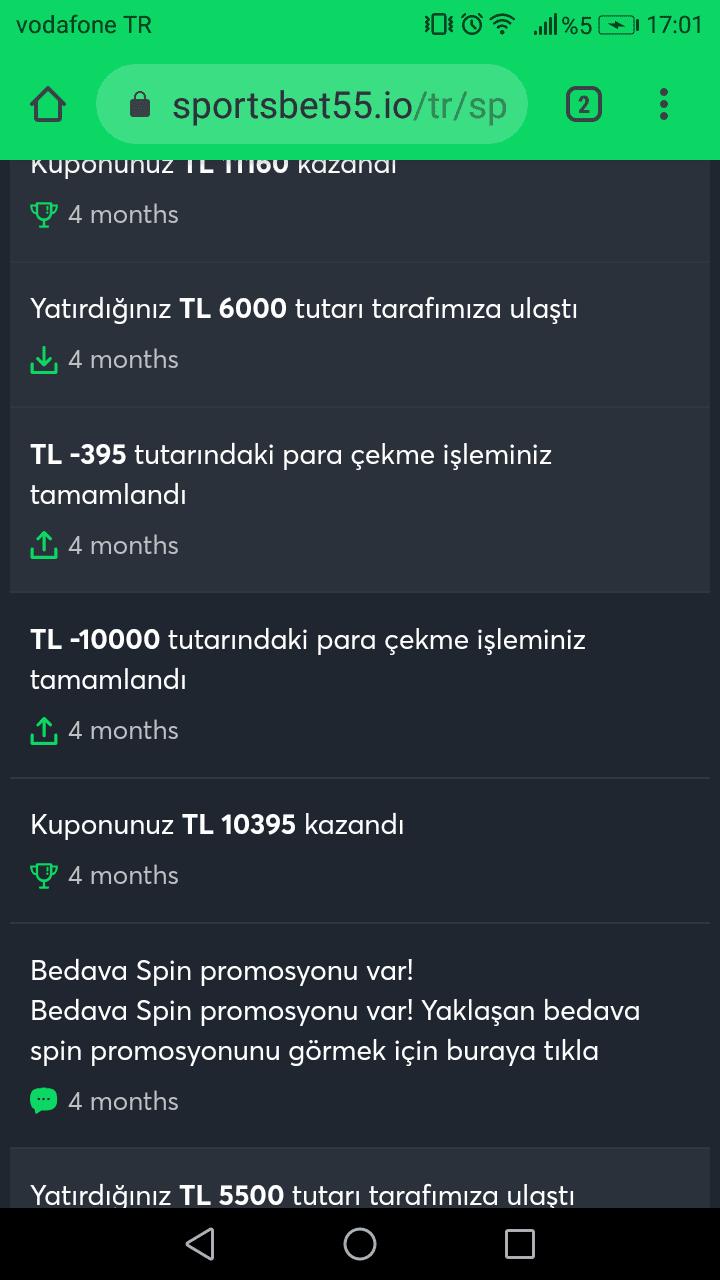720x1280 pixels.
Task: Go to the browser home page
Action: [48, 104]
